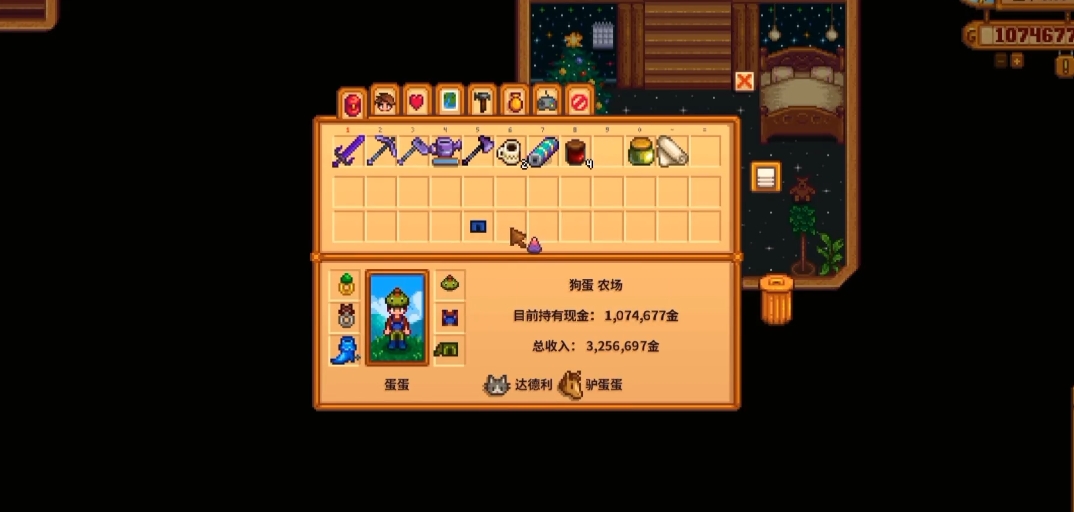Open the options gamepad tab
Screen dimensions: 1074x512
coord(547,101)
